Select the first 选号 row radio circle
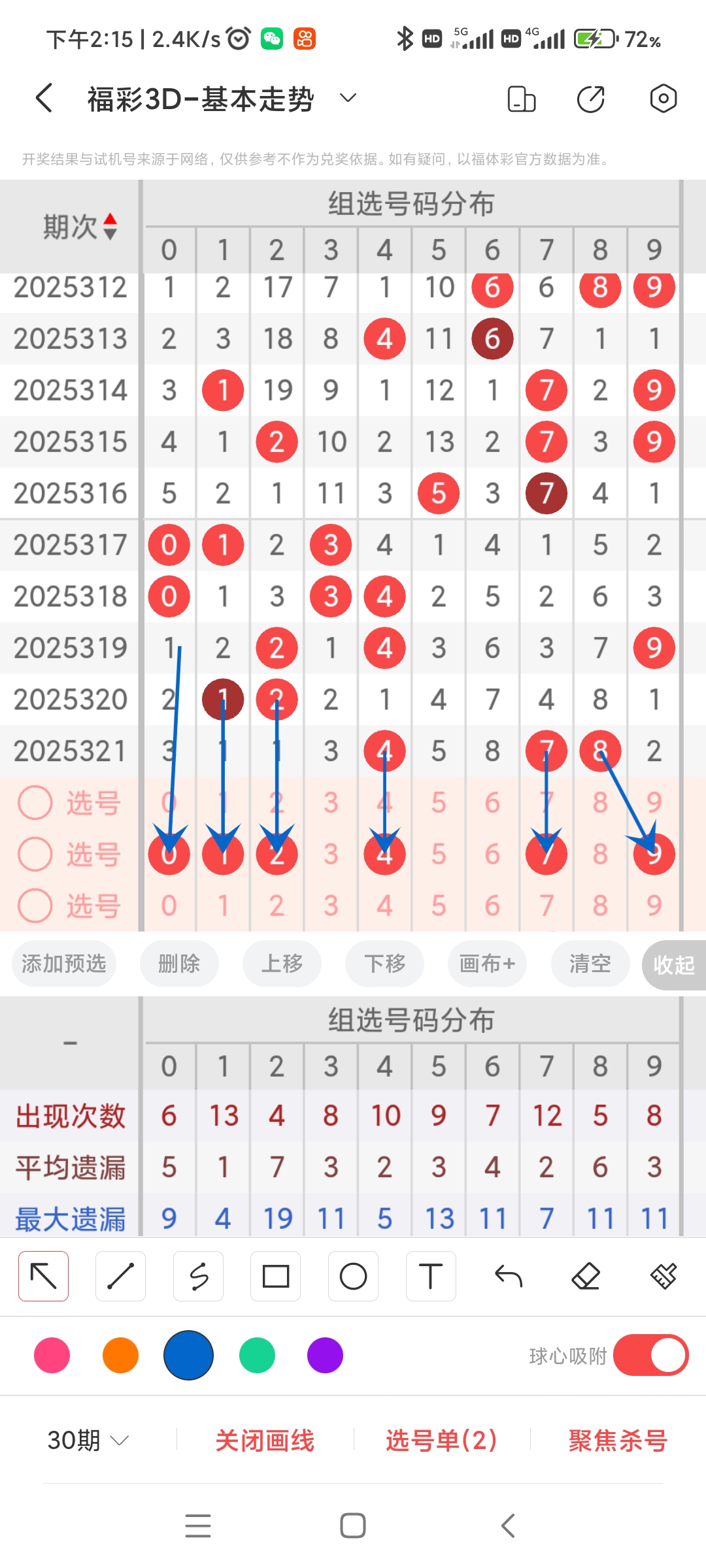The height and width of the screenshot is (1568, 706). pyautogui.click(x=34, y=802)
